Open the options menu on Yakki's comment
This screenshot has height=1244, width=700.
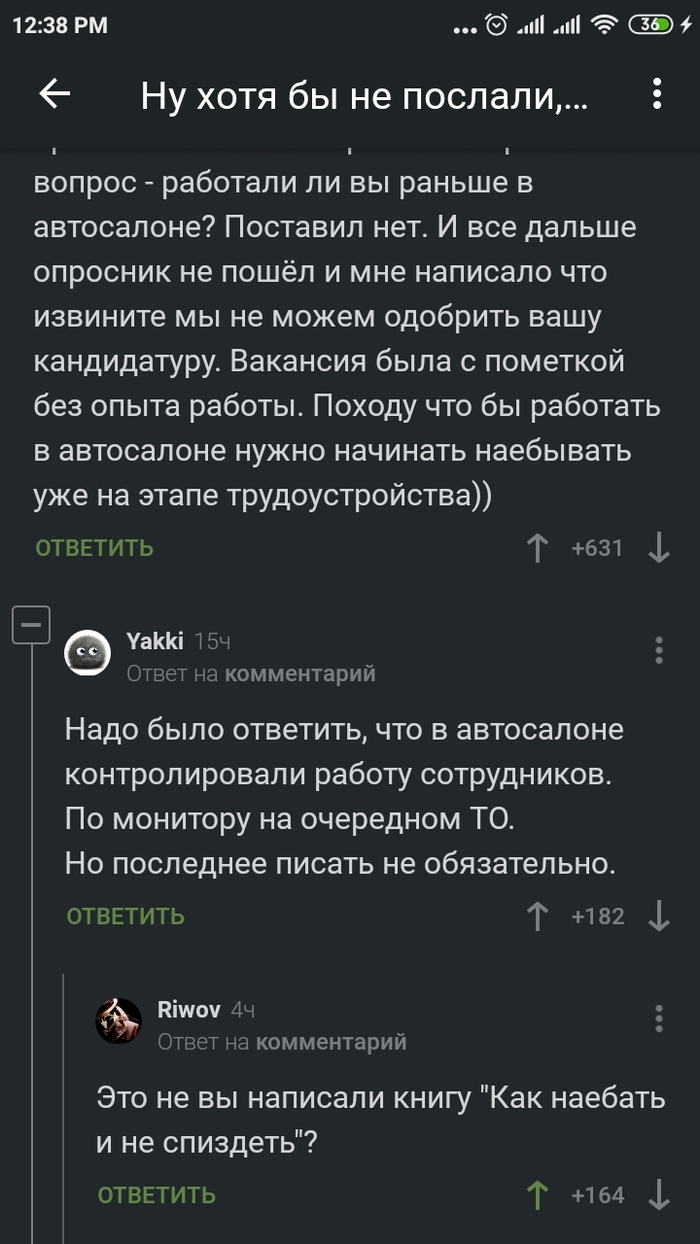coord(659,650)
